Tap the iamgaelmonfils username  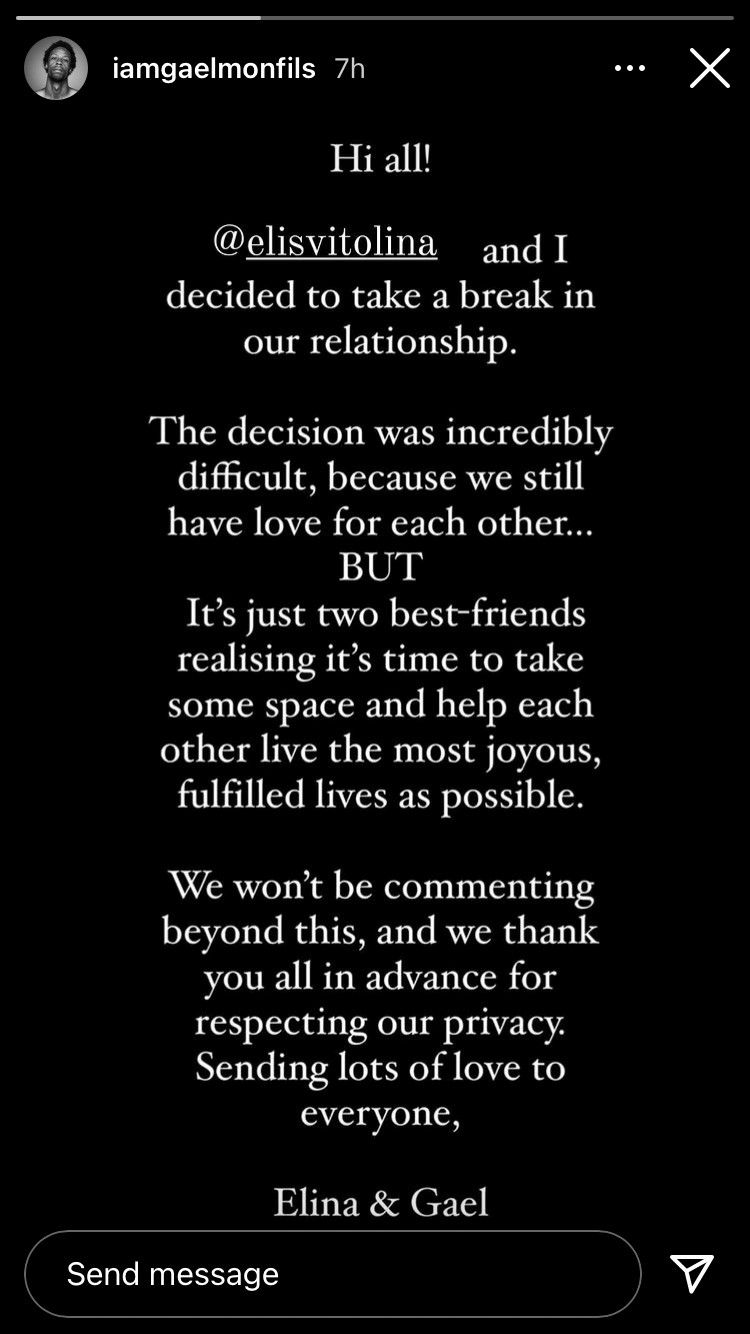point(214,68)
